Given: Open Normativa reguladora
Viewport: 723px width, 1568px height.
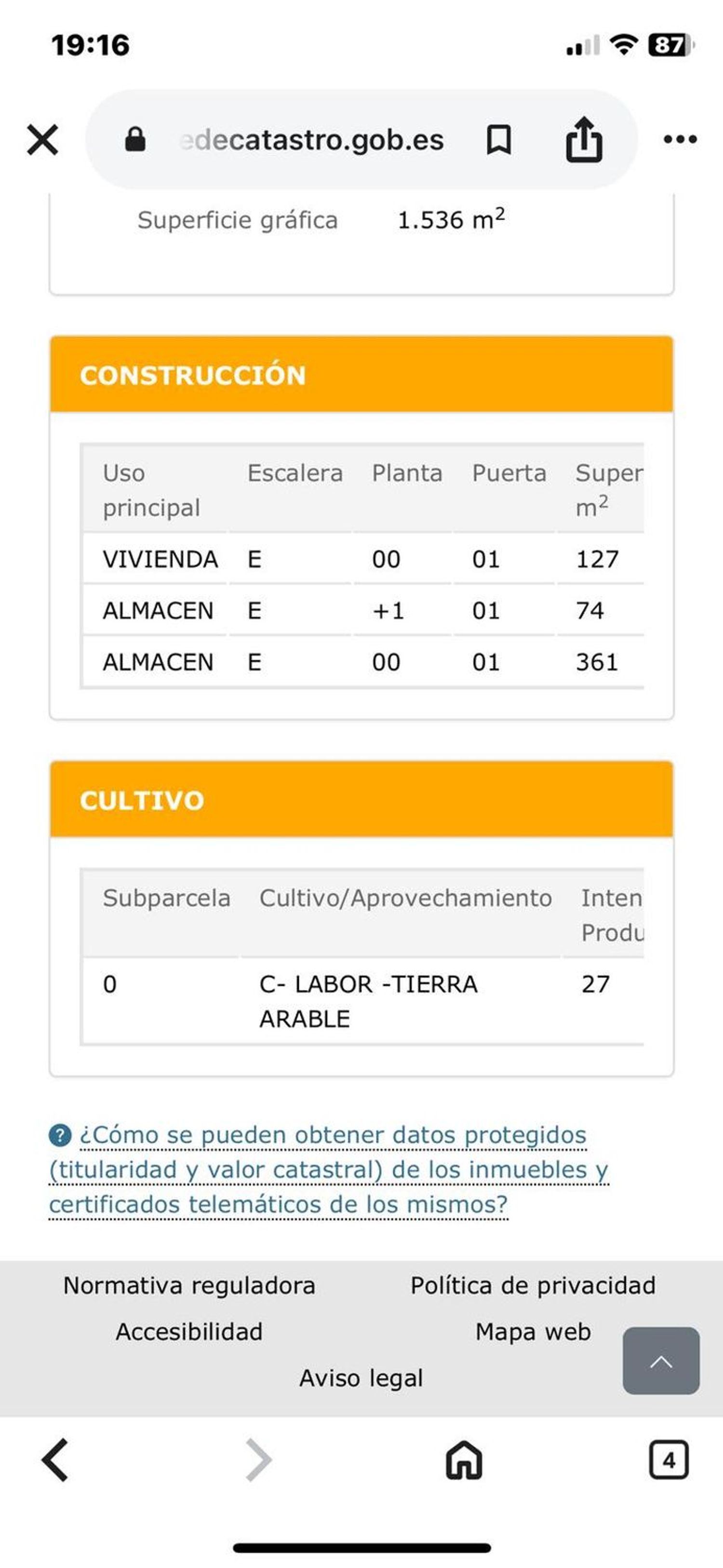Looking at the screenshot, I should click(x=189, y=1285).
